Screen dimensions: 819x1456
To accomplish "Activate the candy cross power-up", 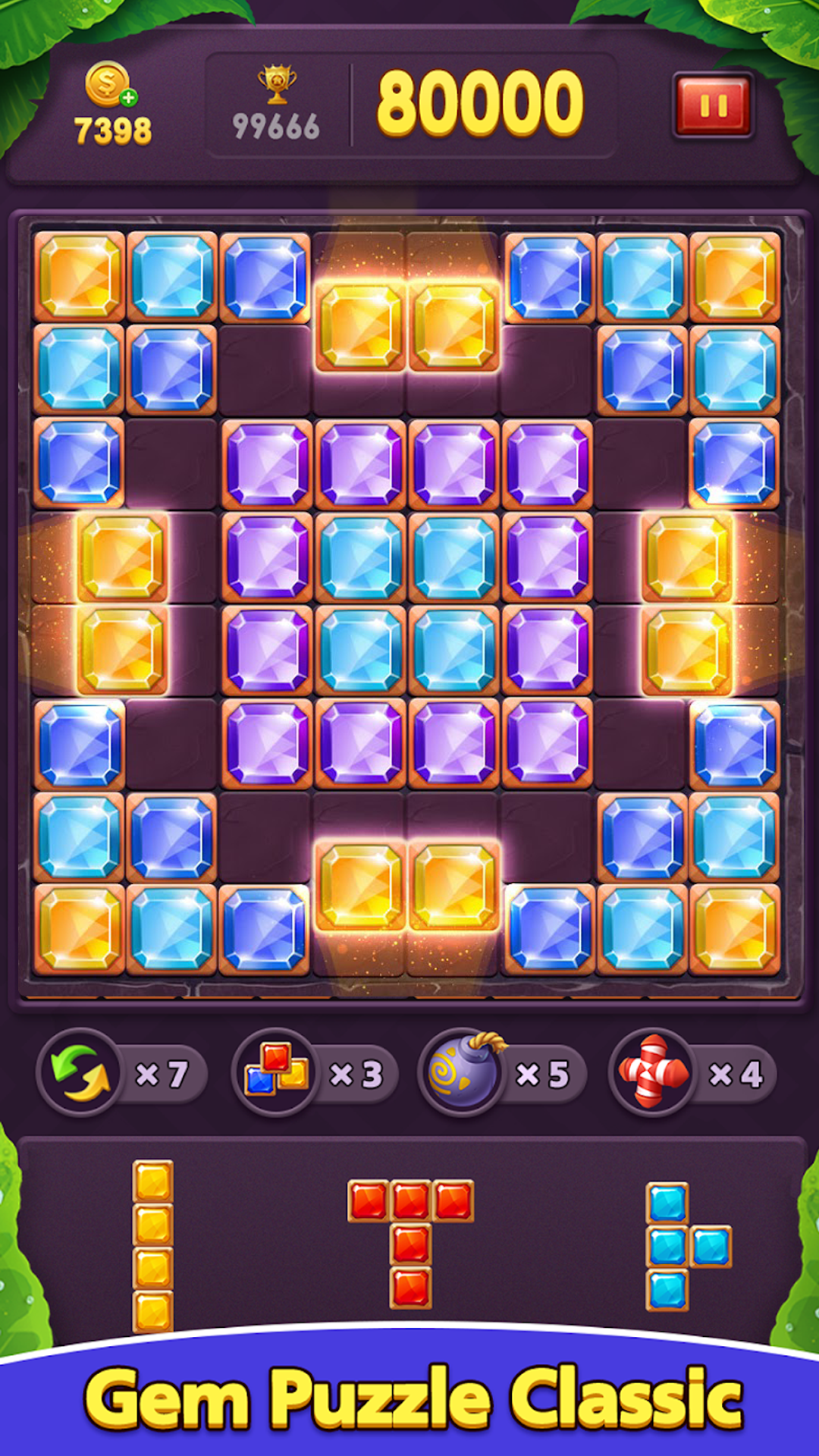I will 654,1072.
